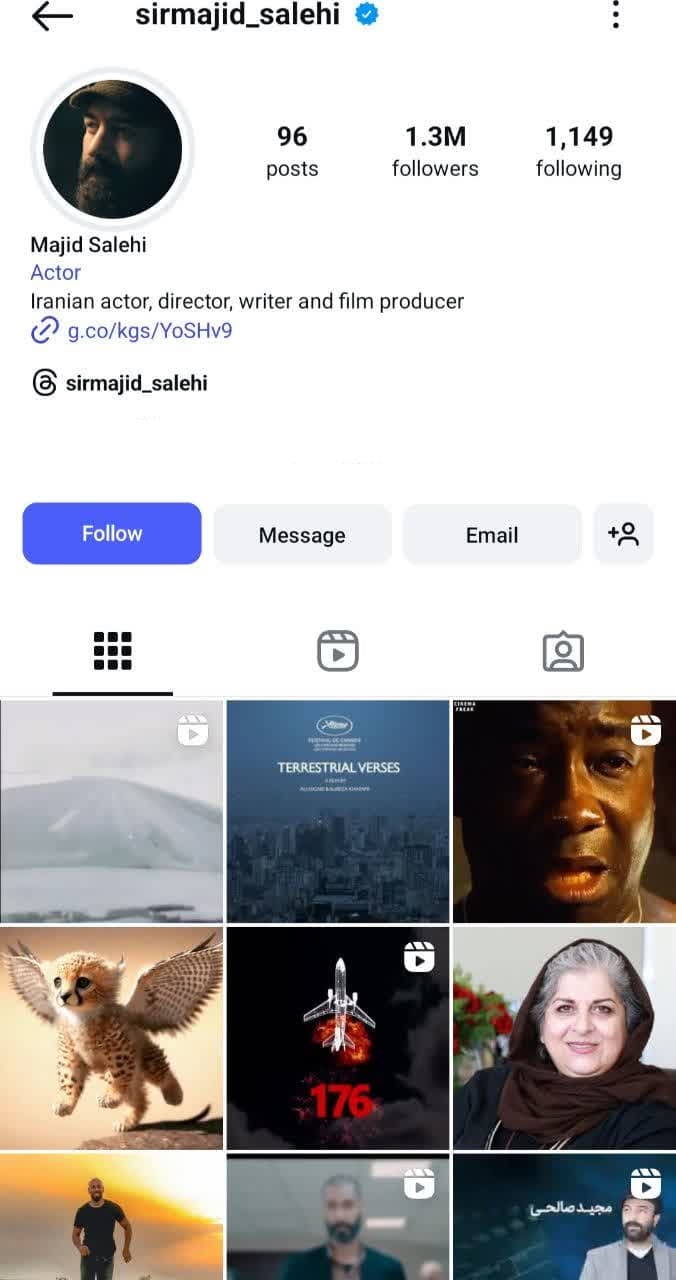Viewport: 676px width, 1280px height.
Task: Tap the Email button
Action: pyautogui.click(x=492, y=535)
